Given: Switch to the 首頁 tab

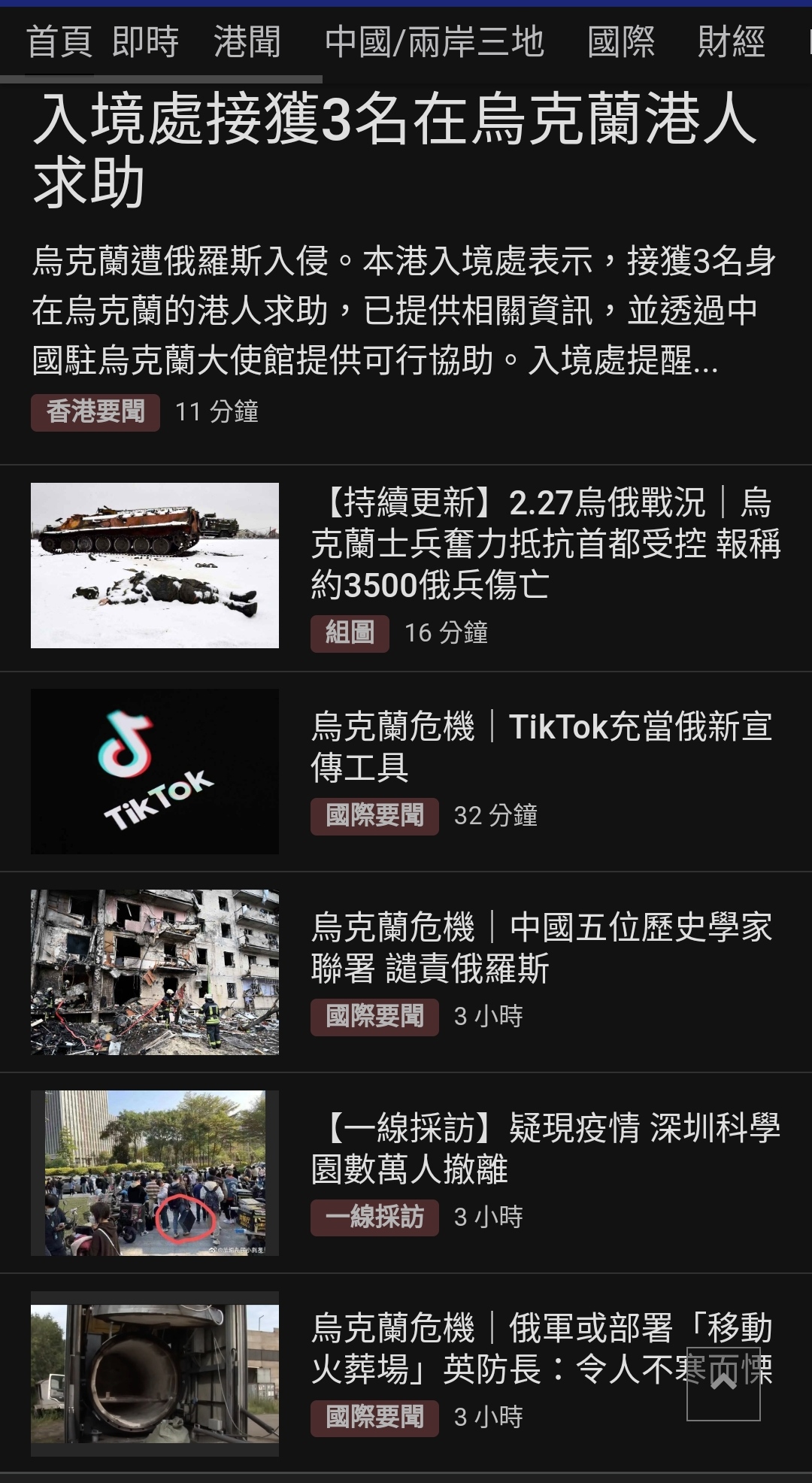Looking at the screenshot, I should [x=59, y=41].
